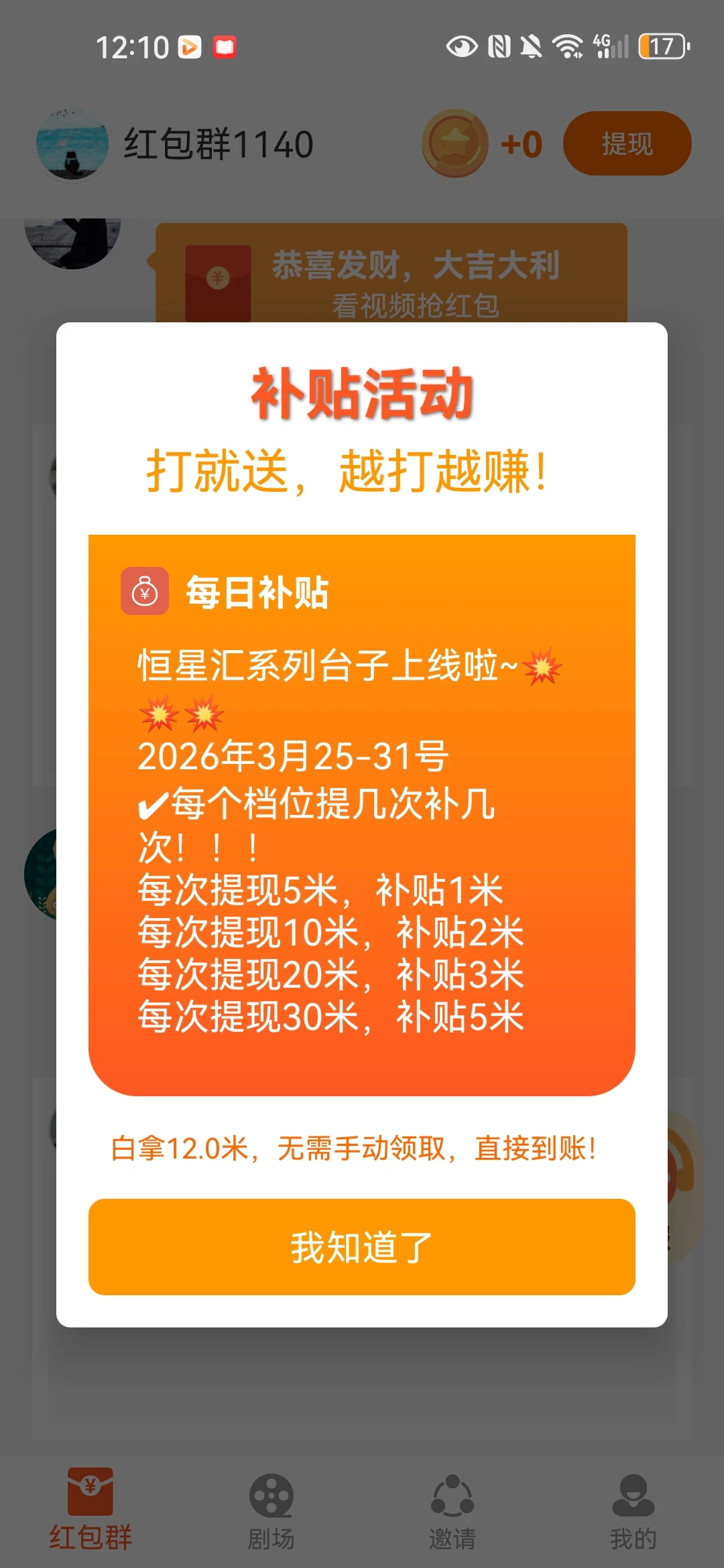This screenshot has width=724, height=1568.
Task: Tap the red notification icon in status bar
Action: 224,47
